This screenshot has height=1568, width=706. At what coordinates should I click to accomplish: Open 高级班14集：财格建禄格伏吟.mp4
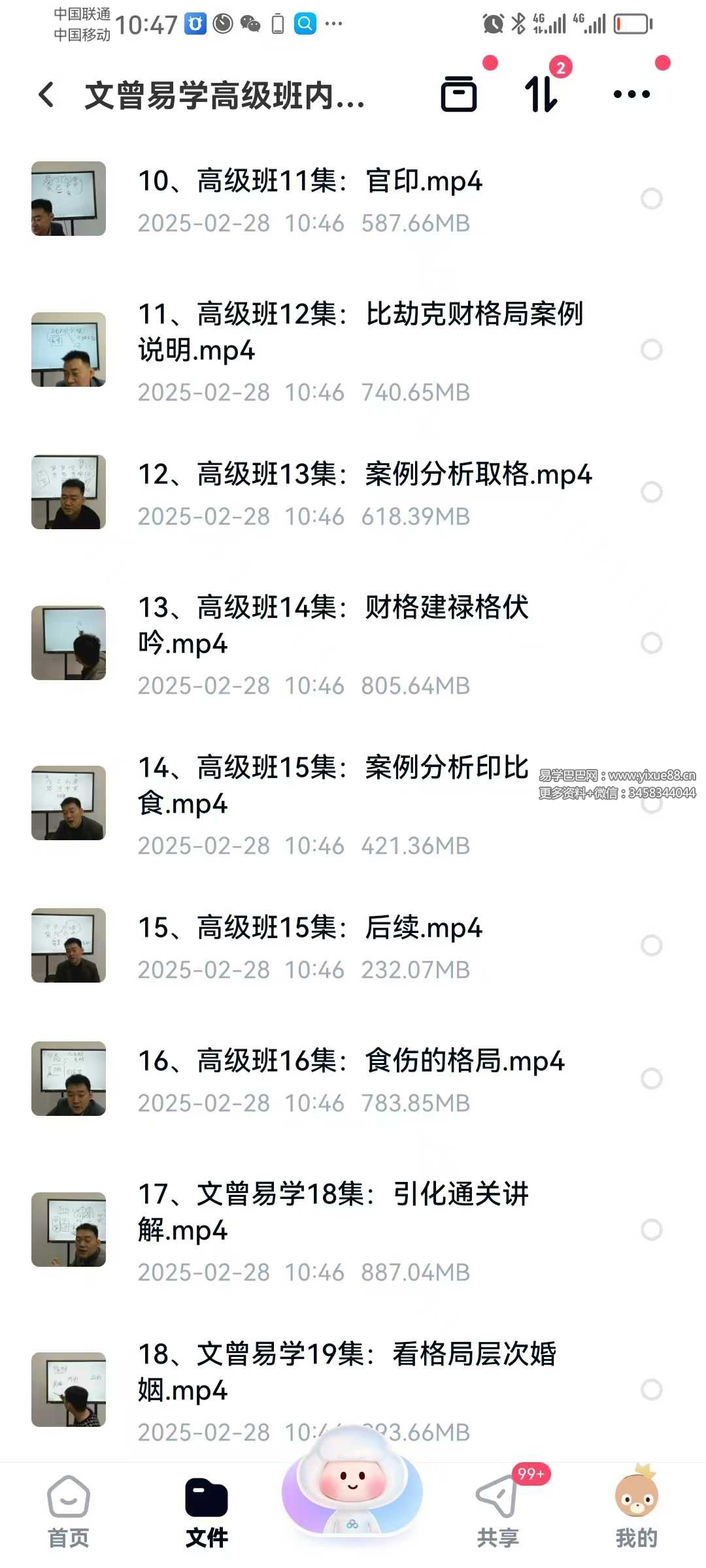(333, 625)
